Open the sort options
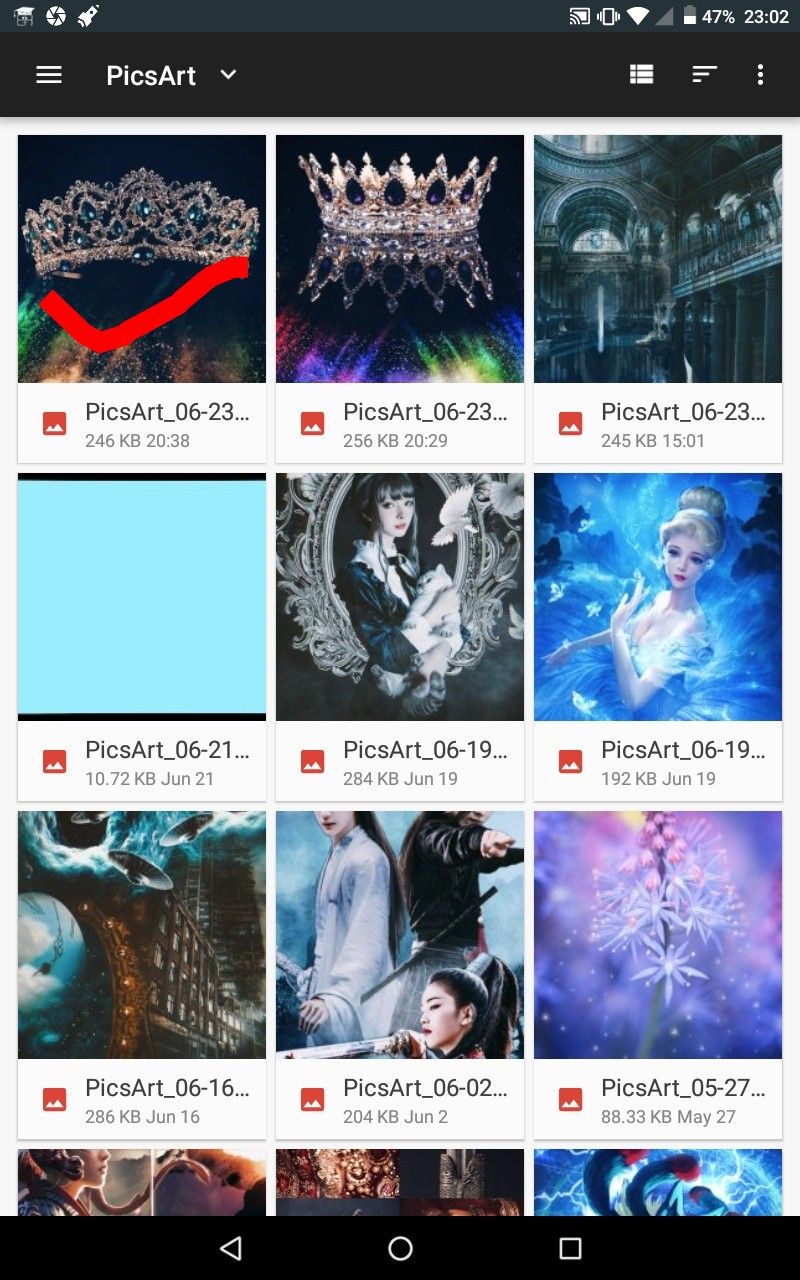 [x=705, y=75]
